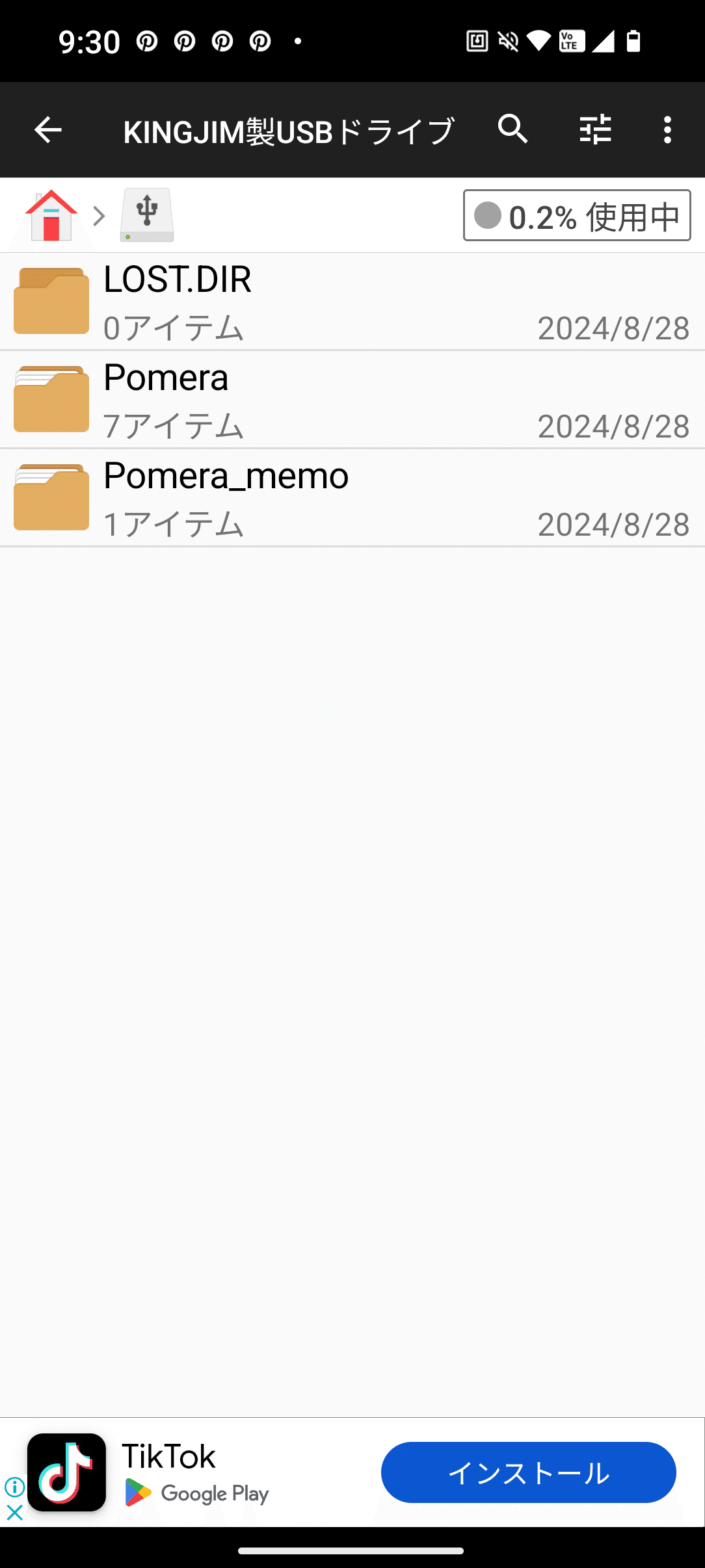
Task: Tap インストール on the TikTok ad
Action: (x=528, y=1472)
